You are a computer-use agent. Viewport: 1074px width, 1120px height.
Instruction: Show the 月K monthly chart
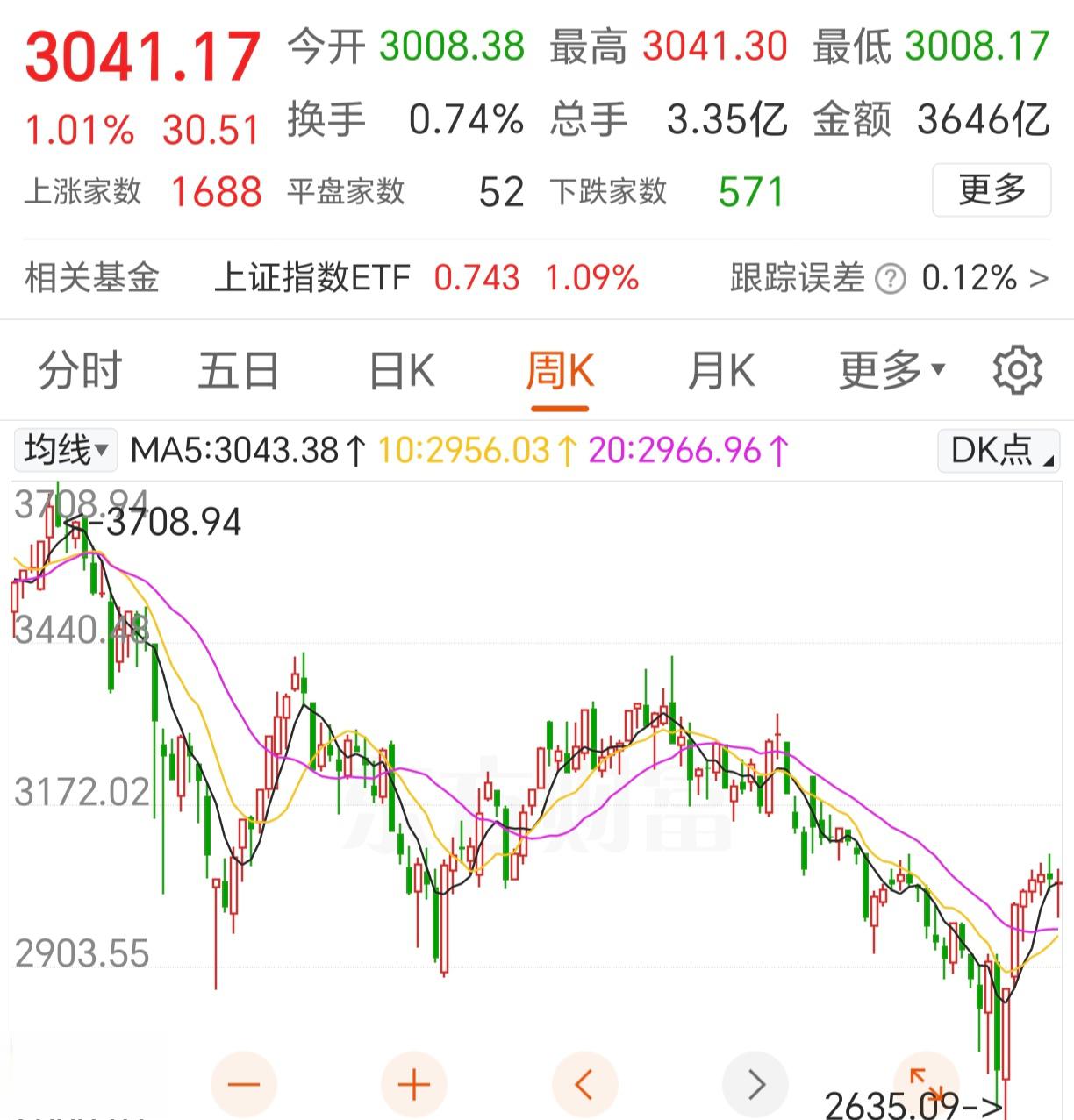point(720,370)
